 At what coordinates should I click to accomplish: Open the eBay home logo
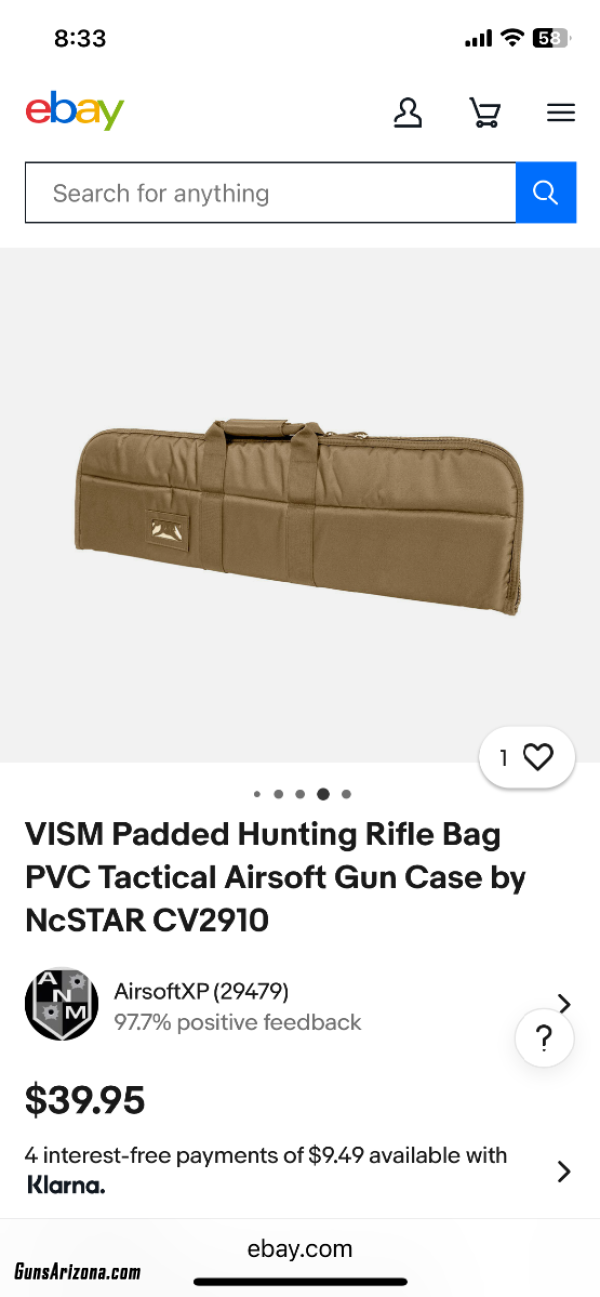coord(74,111)
